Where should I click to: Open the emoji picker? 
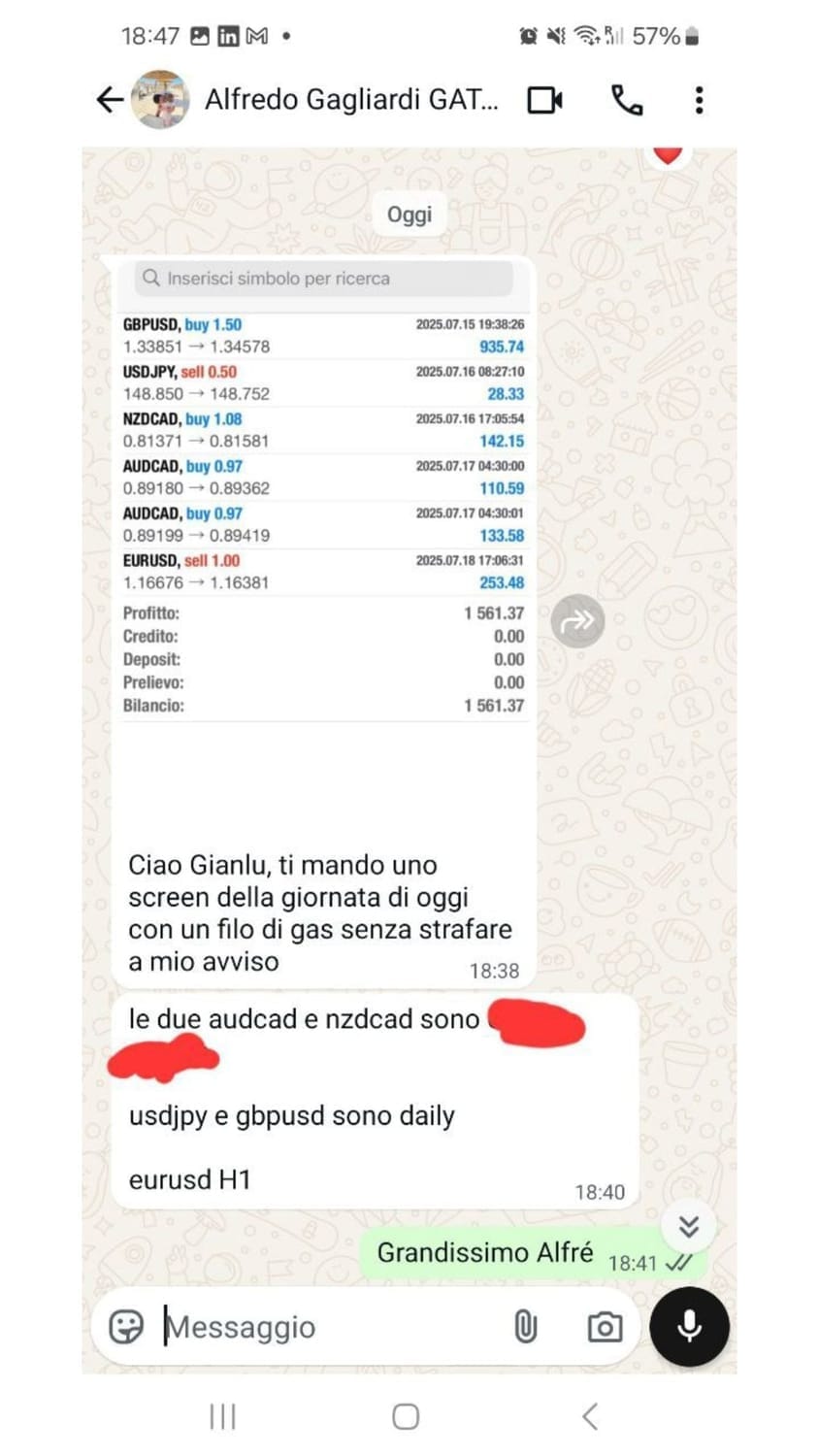coord(126,1327)
